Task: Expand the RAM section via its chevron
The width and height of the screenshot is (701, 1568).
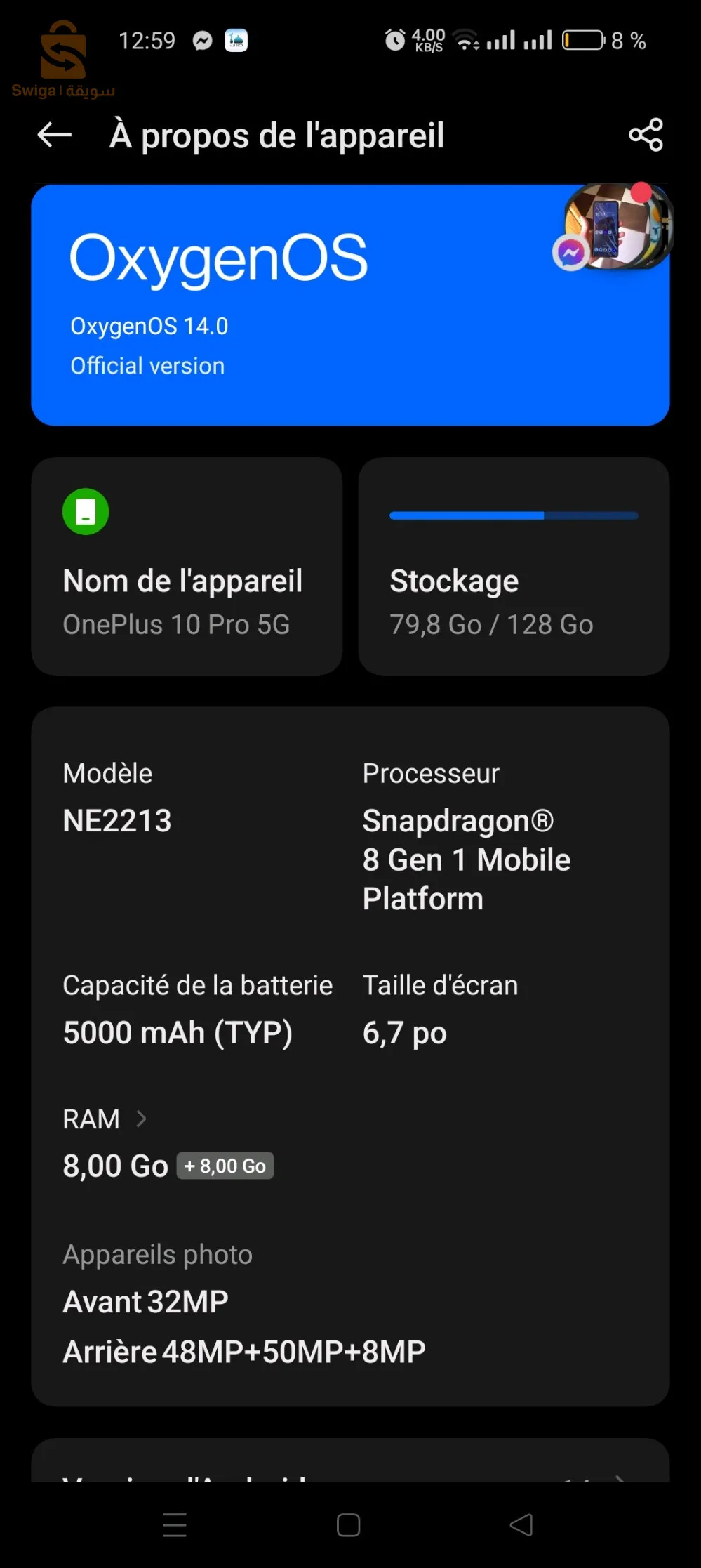Action: (142, 1119)
